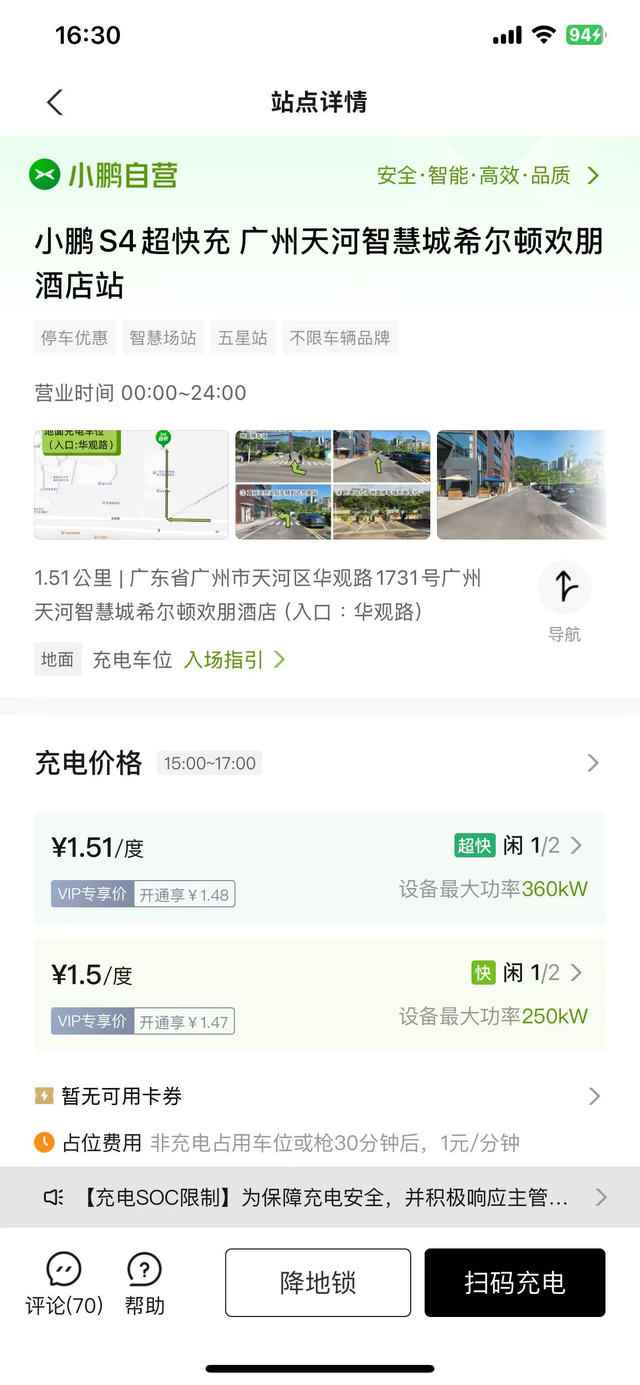The width and height of the screenshot is (640, 1385).
Task: Start 导航 to the charging station
Action: 565,602
